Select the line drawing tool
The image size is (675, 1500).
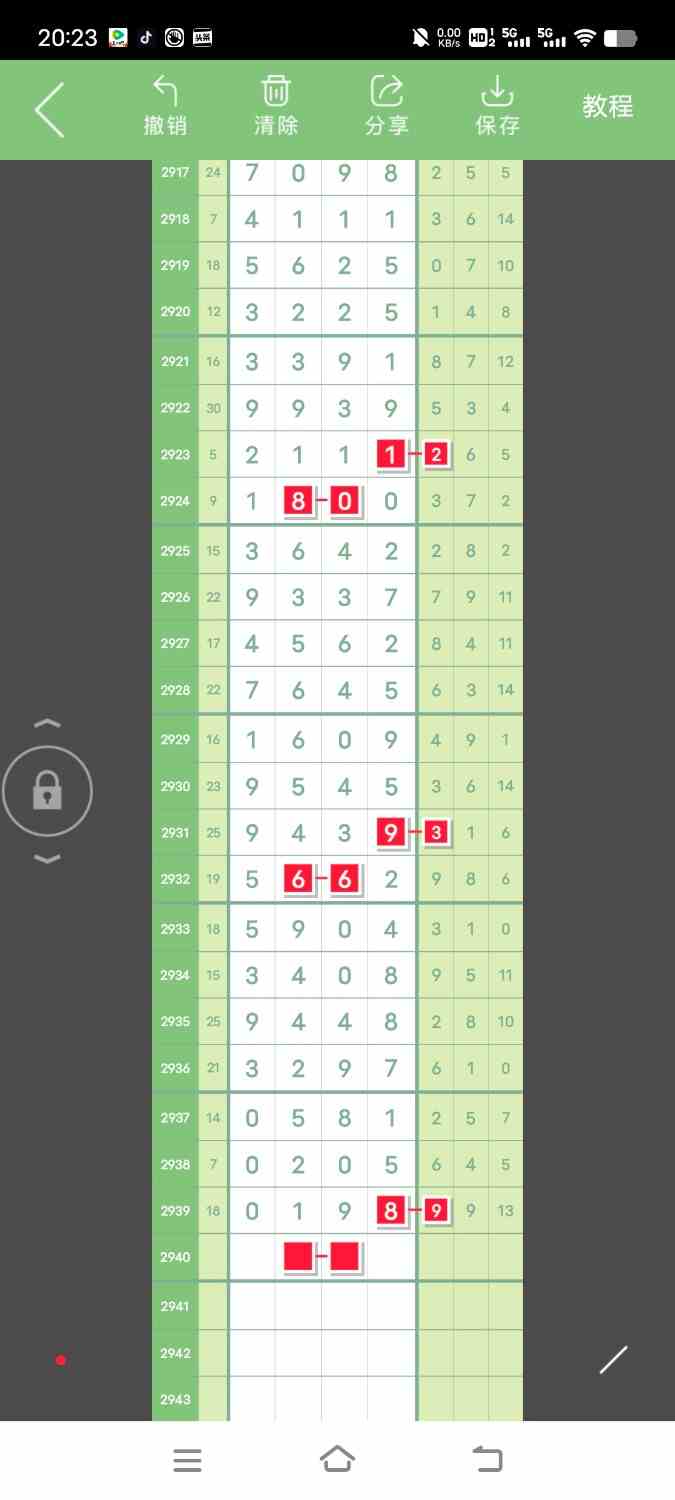point(613,1360)
